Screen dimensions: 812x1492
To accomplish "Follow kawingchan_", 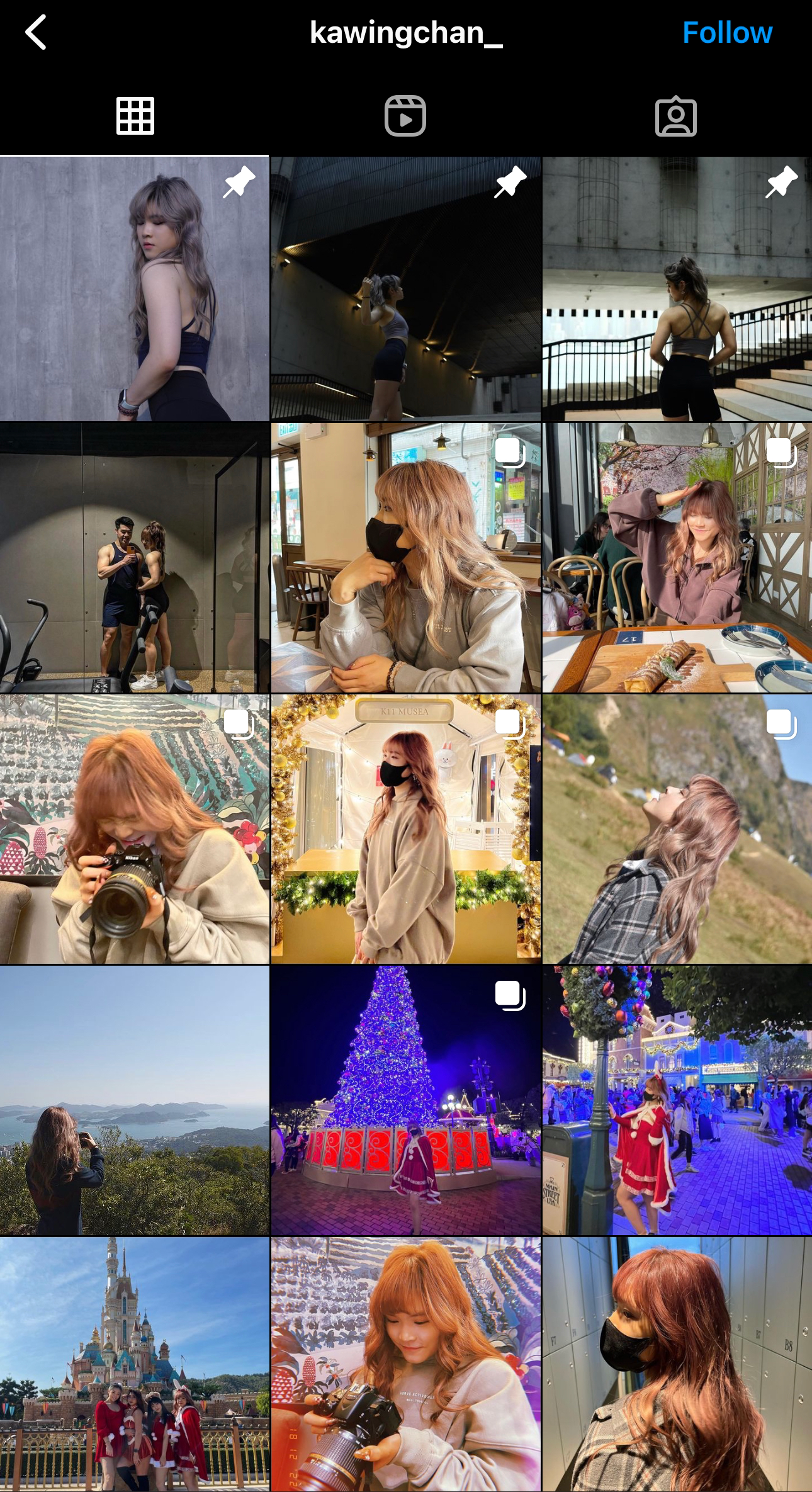I will (x=727, y=33).
